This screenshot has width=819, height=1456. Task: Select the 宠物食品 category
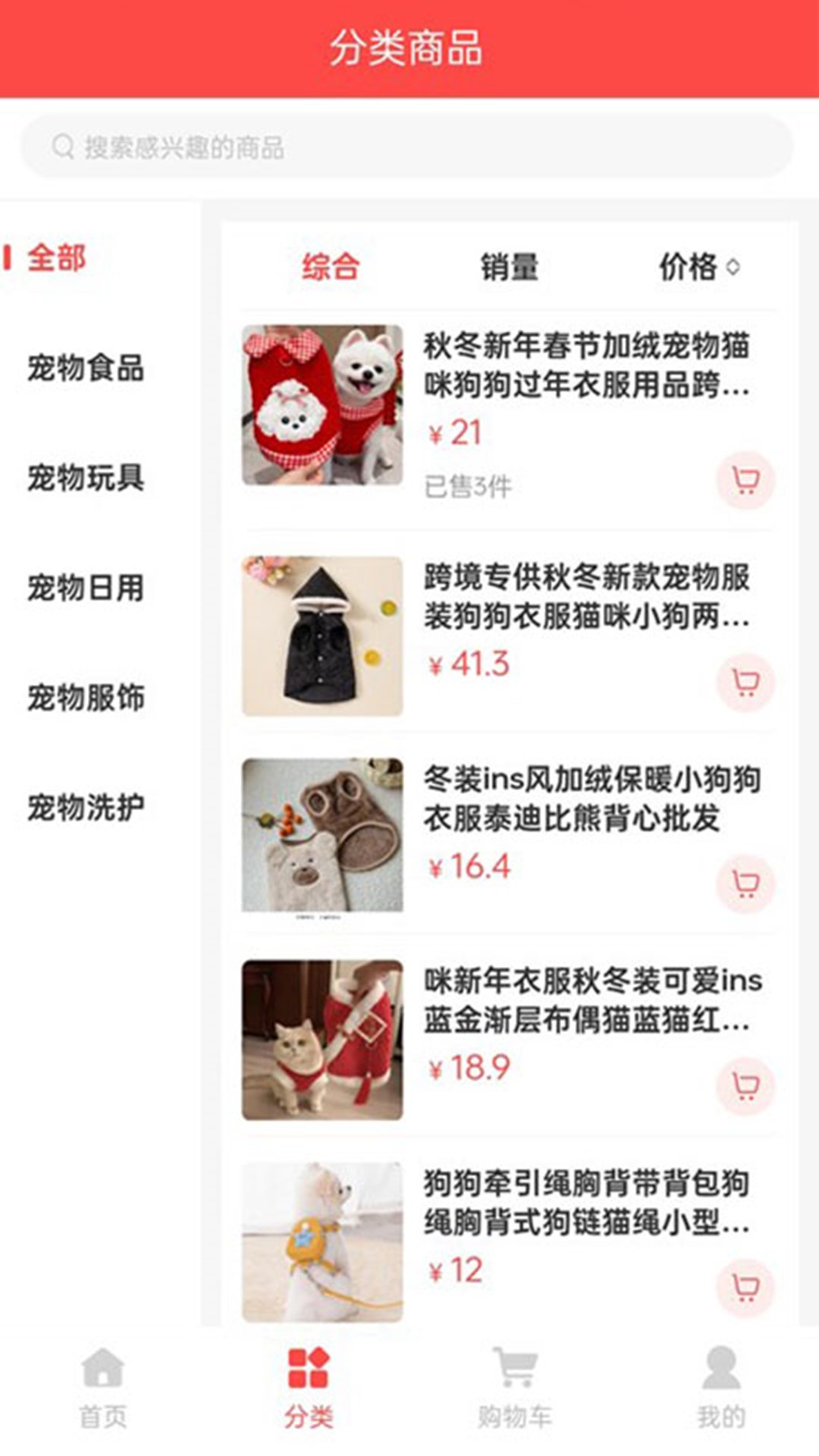[x=86, y=368]
